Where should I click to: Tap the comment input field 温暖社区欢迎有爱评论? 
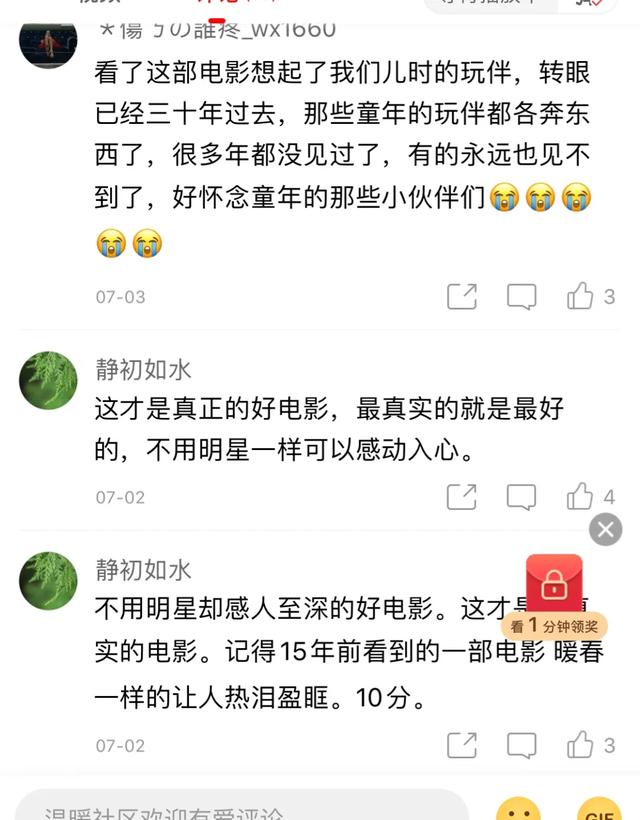240,808
